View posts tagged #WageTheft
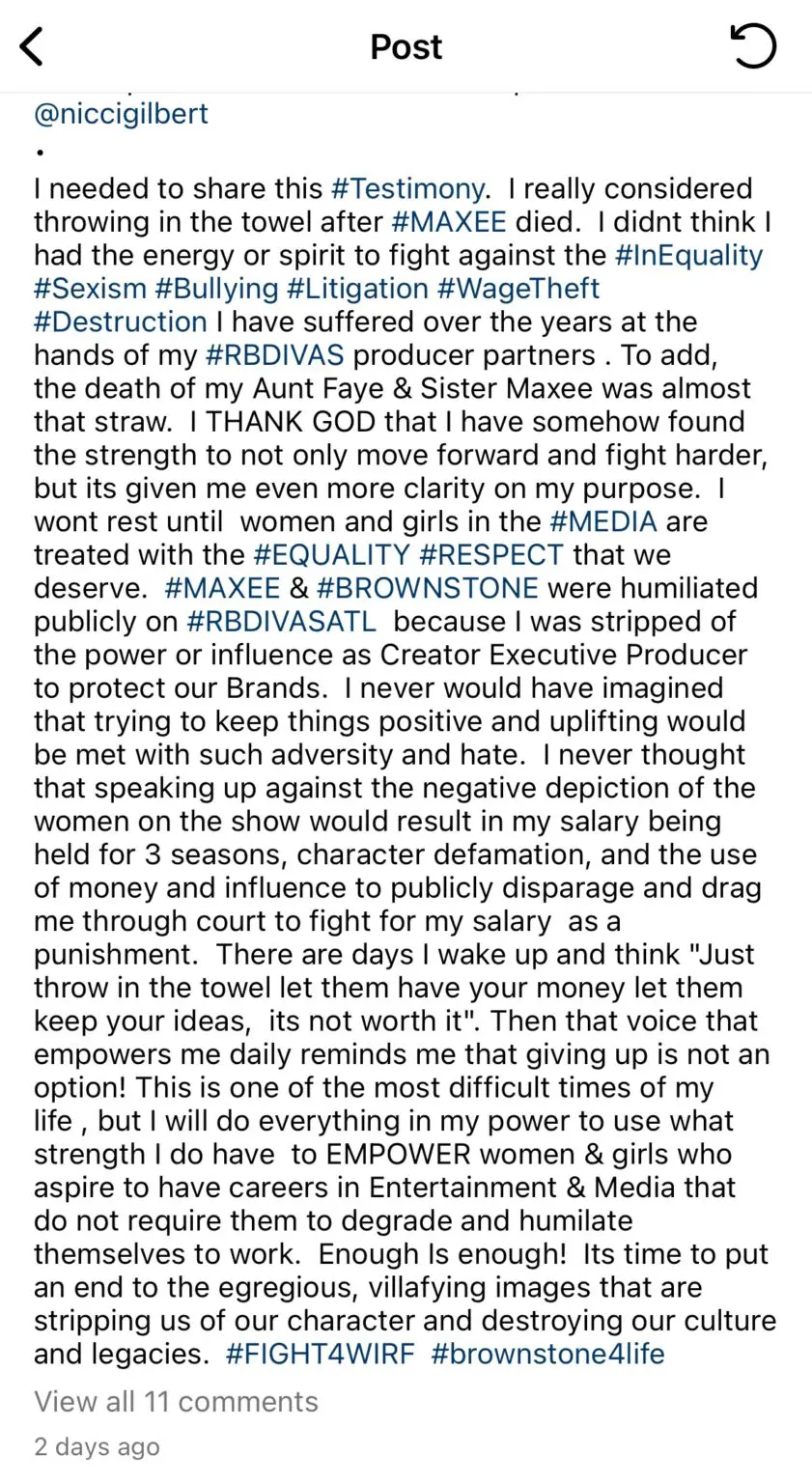 coord(518,288)
